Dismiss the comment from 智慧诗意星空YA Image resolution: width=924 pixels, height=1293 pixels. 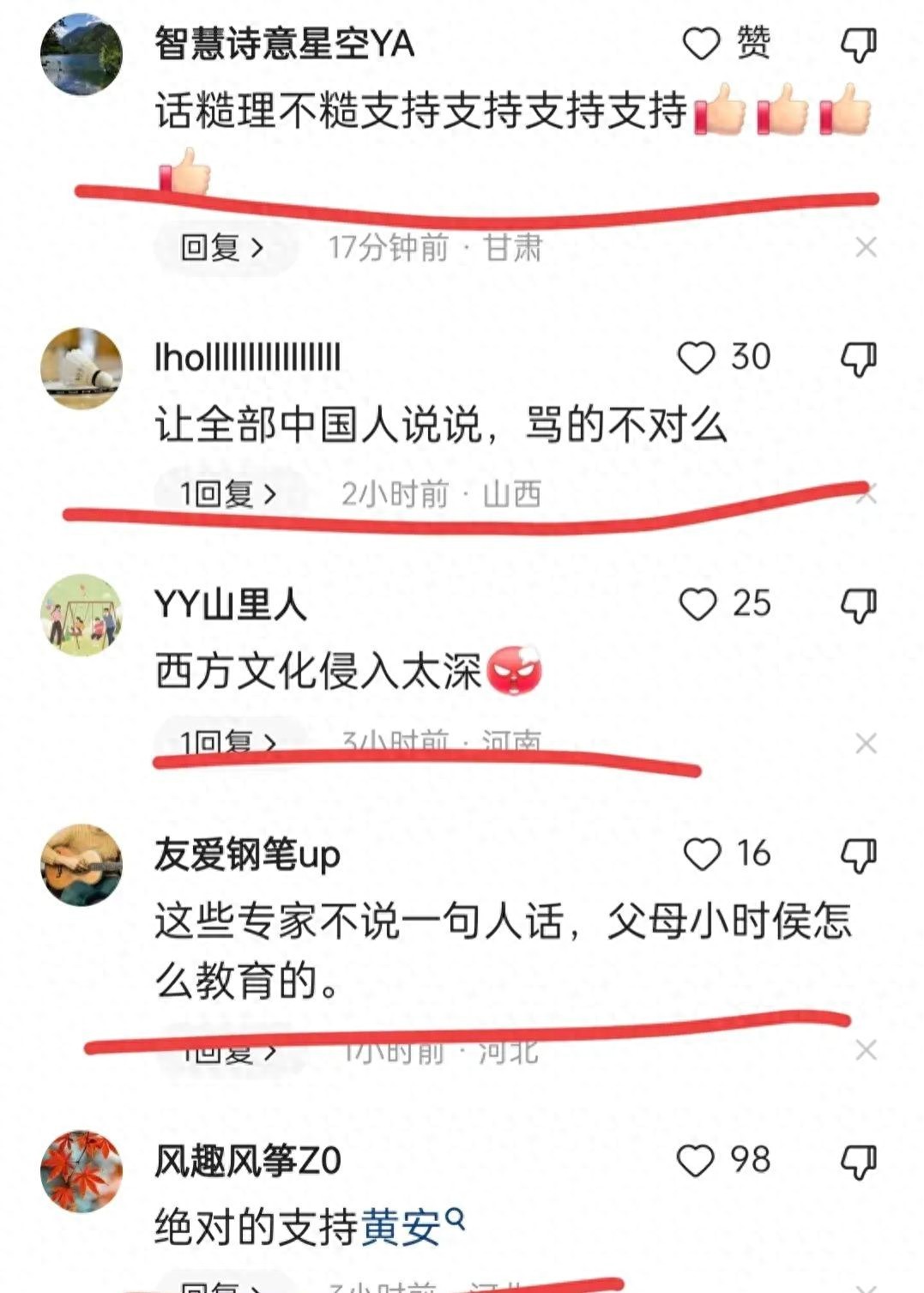point(866,248)
